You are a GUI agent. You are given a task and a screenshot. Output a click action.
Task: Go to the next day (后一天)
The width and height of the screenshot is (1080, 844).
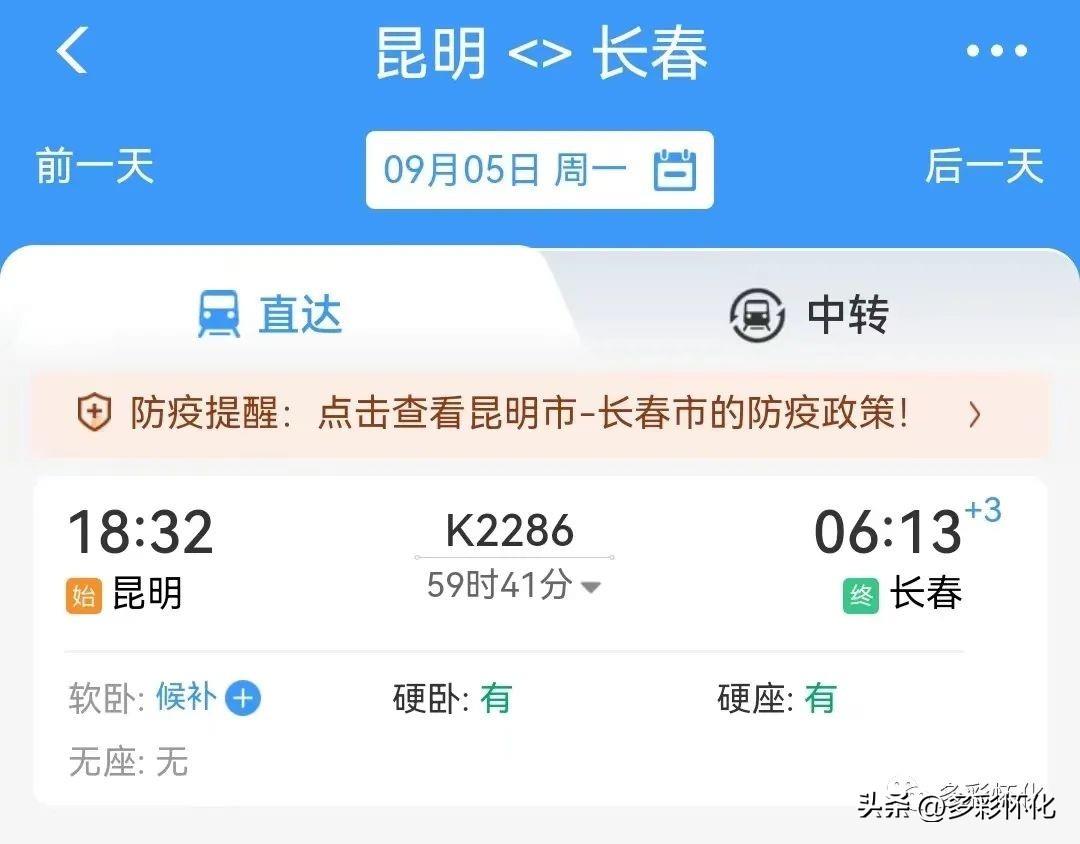point(984,167)
